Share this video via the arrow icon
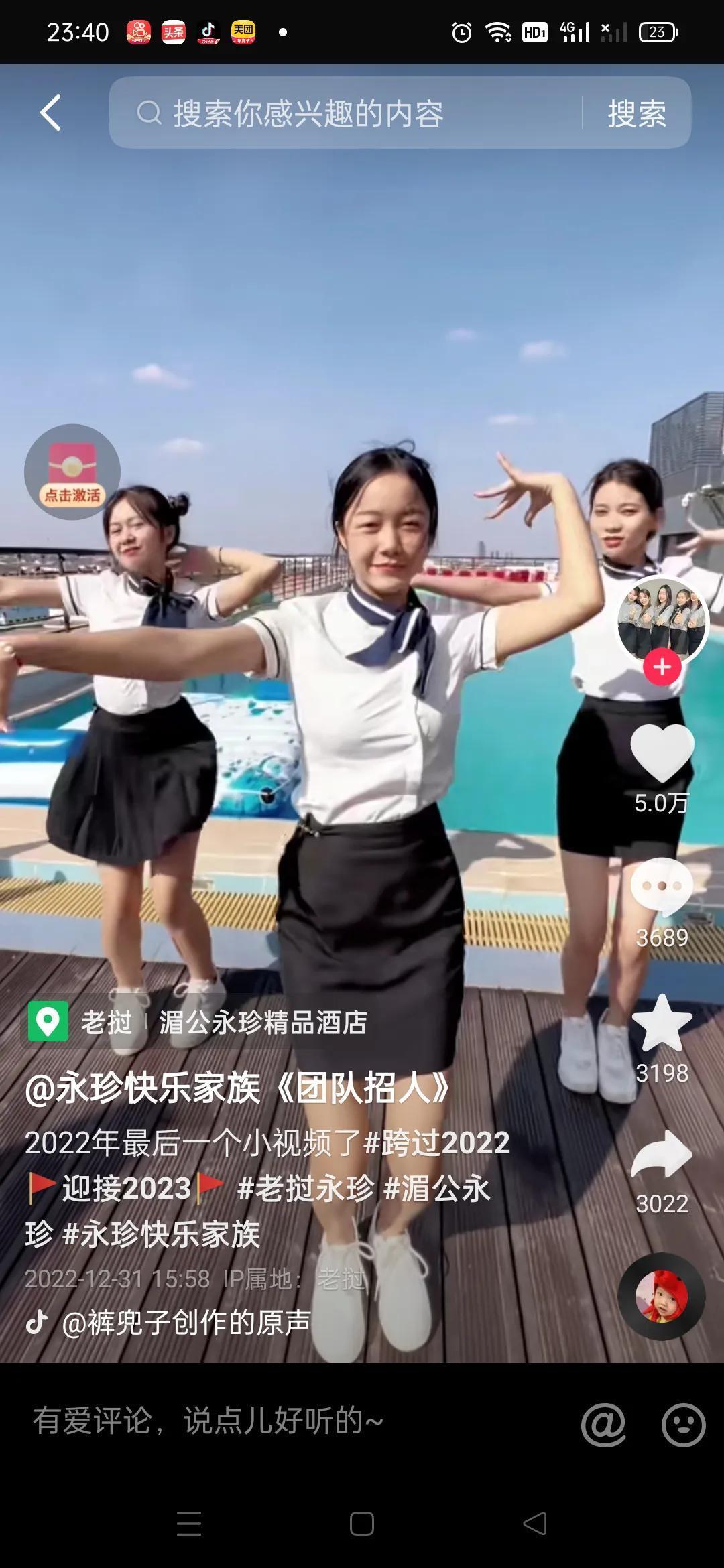Image resolution: width=724 pixels, height=1568 pixels. 662,1154
